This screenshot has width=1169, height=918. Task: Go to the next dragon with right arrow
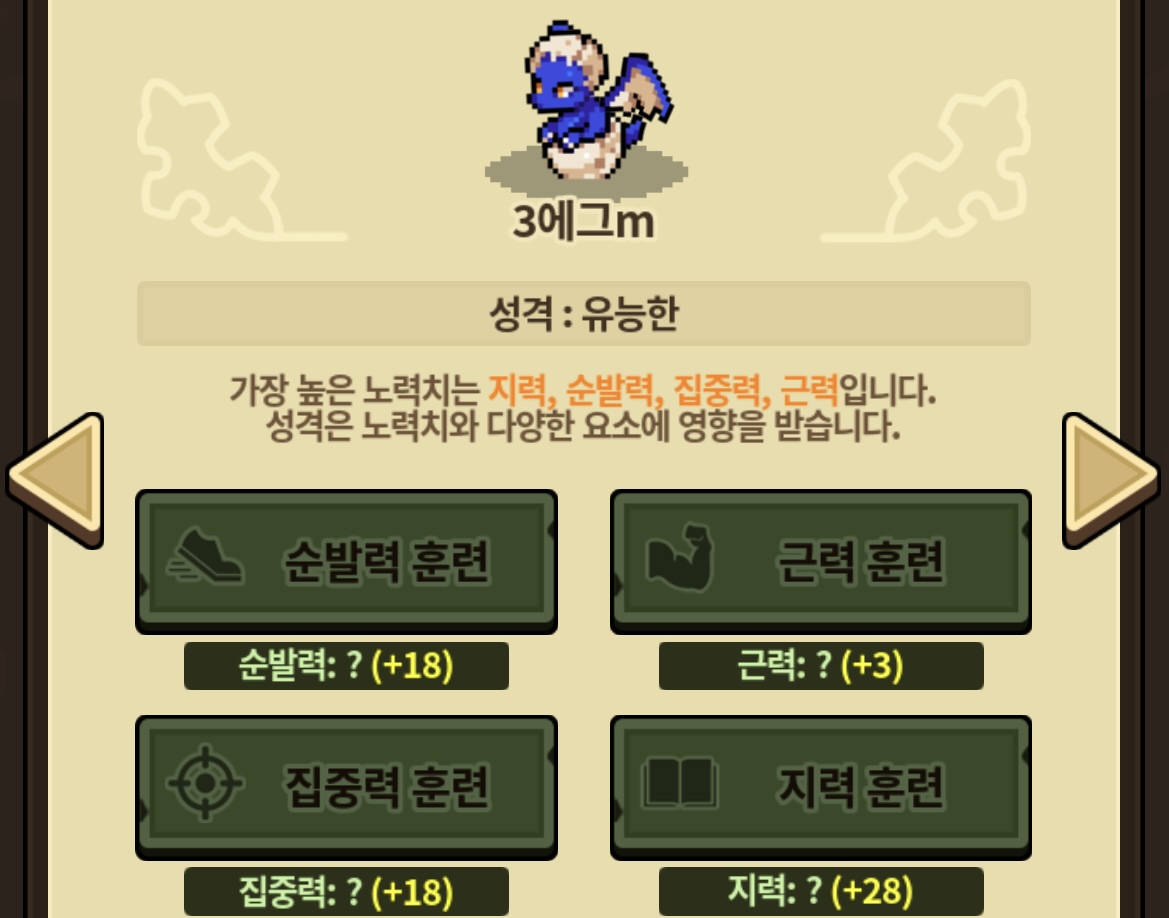(1108, 478)
